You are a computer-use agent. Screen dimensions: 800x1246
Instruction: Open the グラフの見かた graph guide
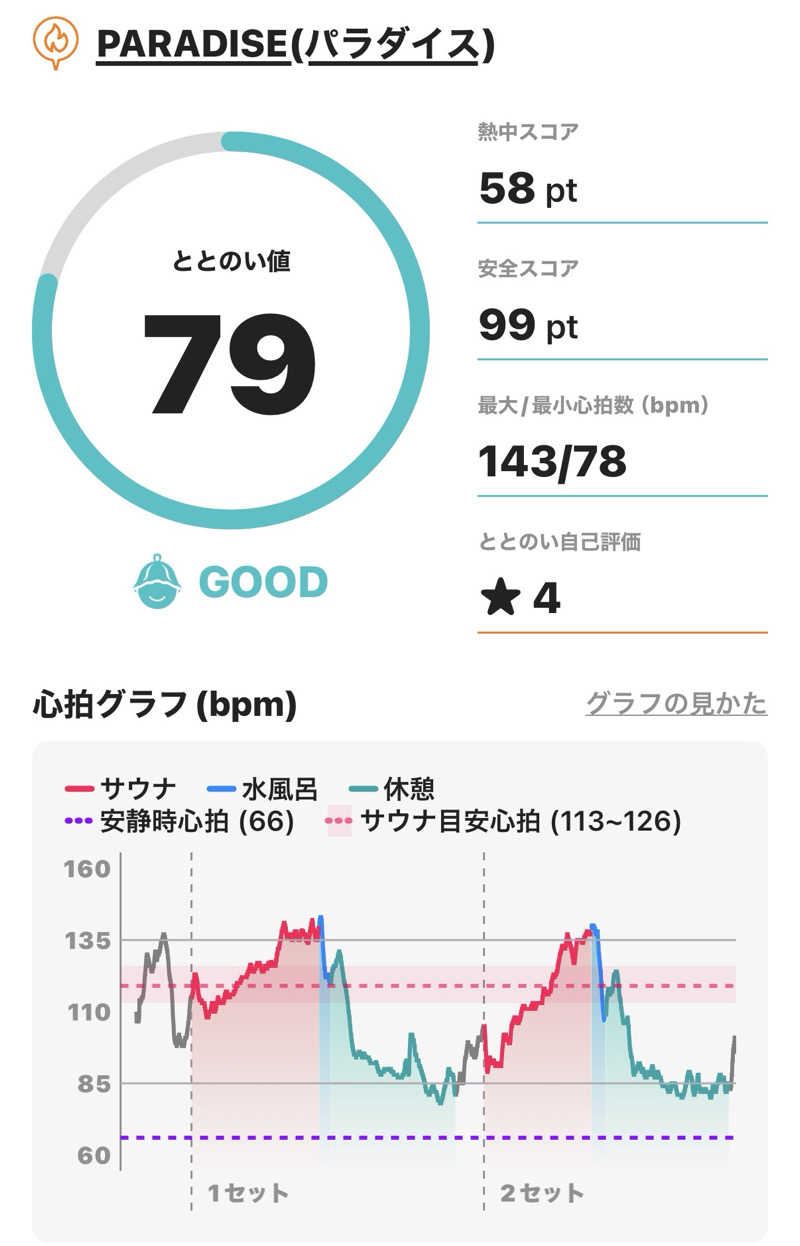pos(676,703)
